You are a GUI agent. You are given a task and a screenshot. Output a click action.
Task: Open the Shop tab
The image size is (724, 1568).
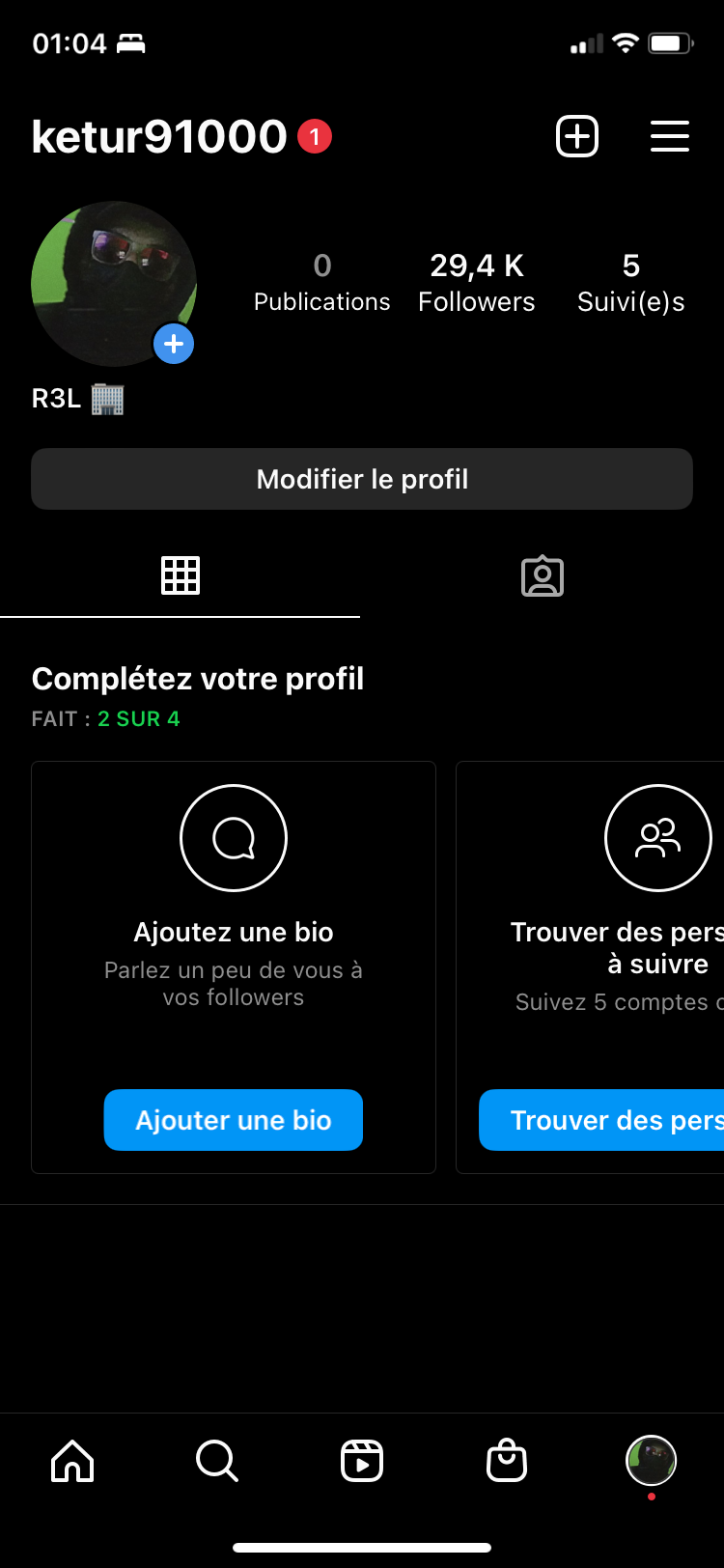pyautogui.click(x=507, y=1461)
